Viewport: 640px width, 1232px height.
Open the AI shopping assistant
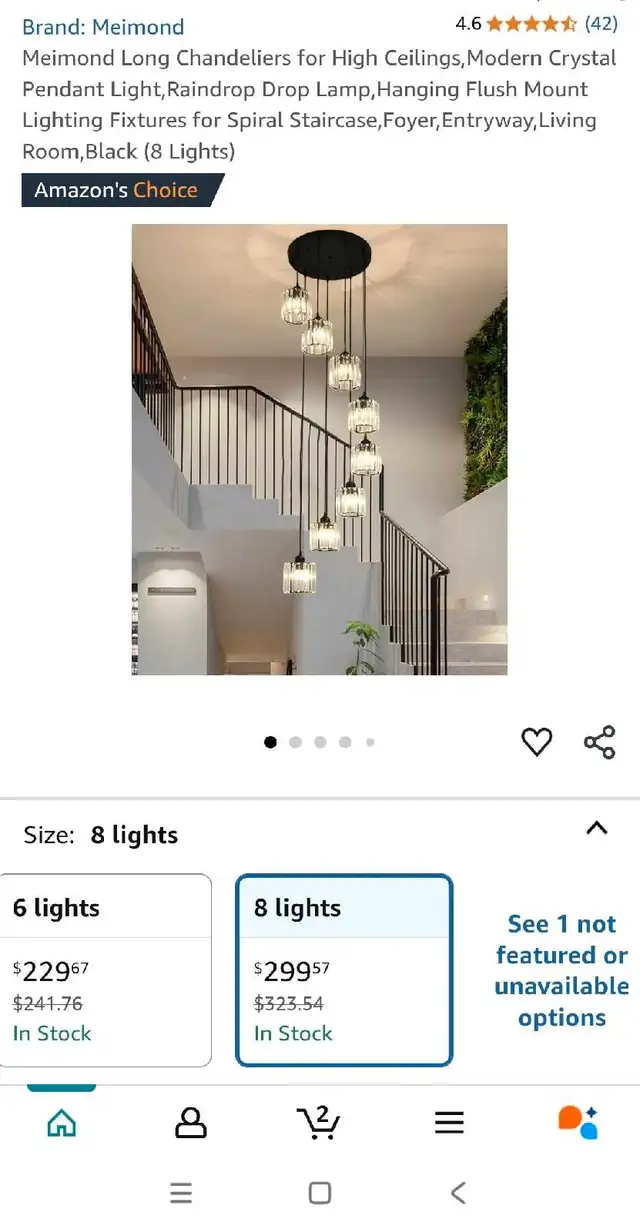coord(577,1122)
